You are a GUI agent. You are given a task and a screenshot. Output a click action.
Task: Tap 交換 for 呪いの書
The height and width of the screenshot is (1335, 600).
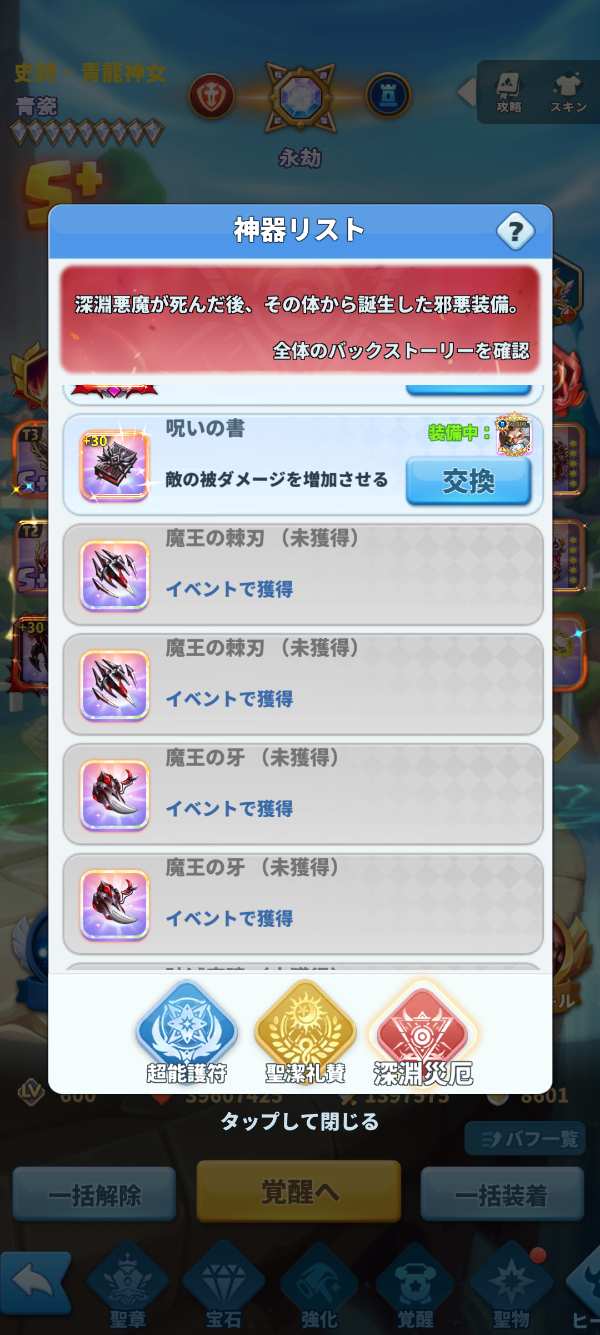click(468, 481)
